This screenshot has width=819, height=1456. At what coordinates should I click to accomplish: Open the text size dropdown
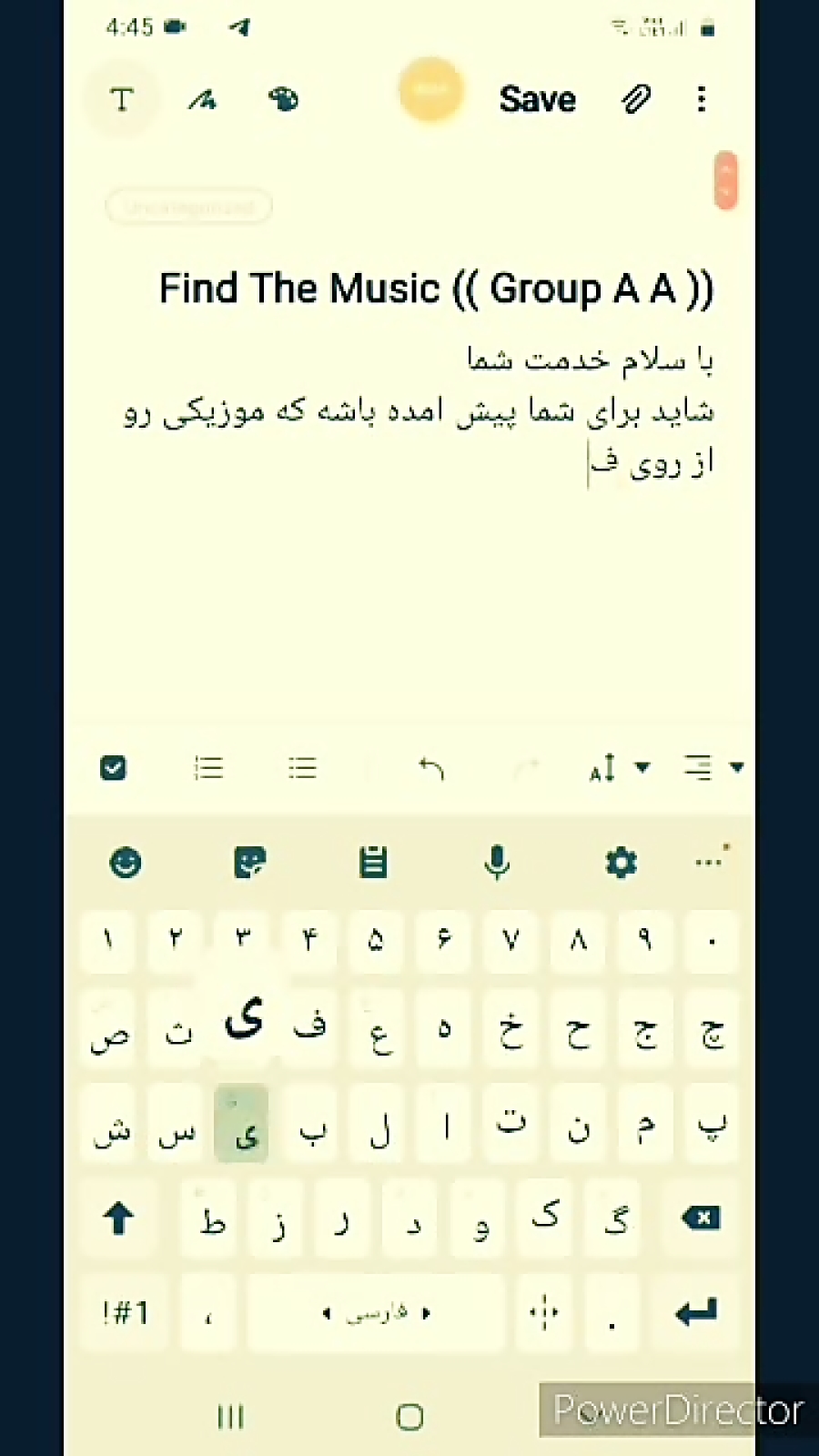[619, 768]
